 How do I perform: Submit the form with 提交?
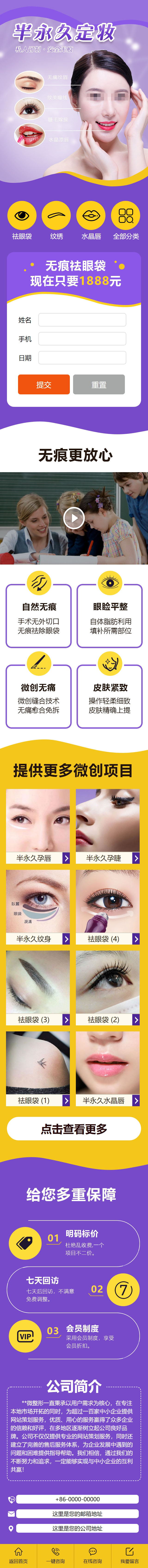coord(44,385)
